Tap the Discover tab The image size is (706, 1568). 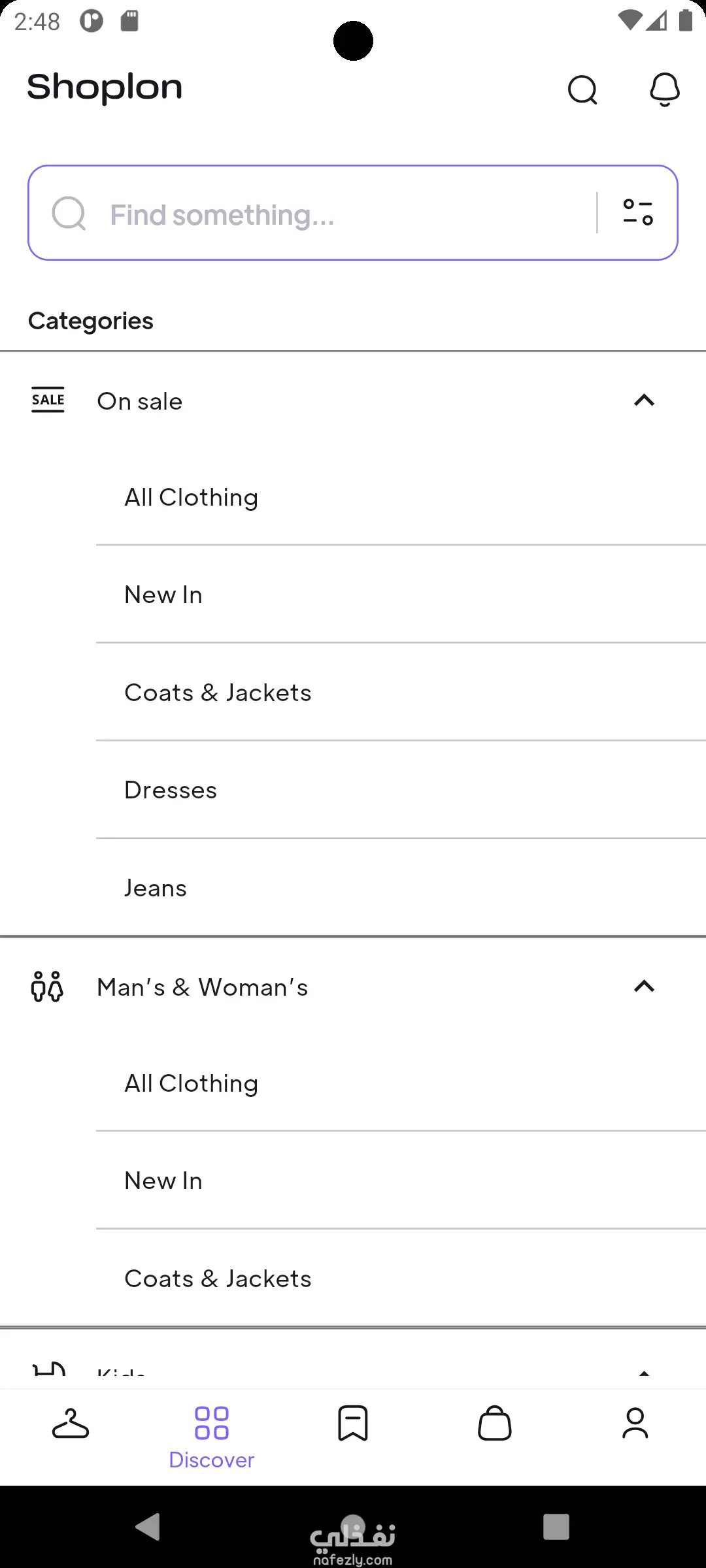[x=212, y=1437]
